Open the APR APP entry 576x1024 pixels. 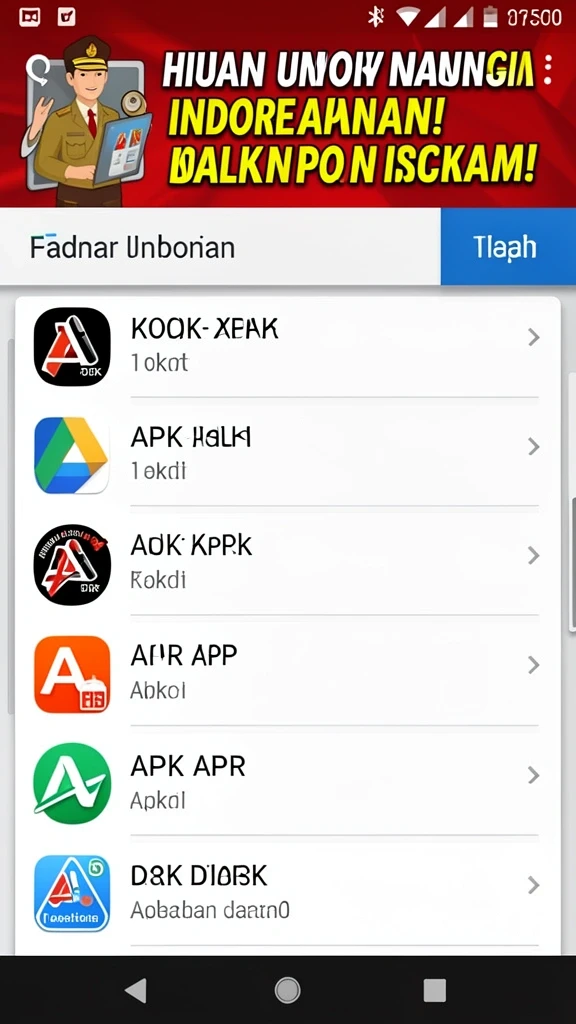click(x=287, y=671)
